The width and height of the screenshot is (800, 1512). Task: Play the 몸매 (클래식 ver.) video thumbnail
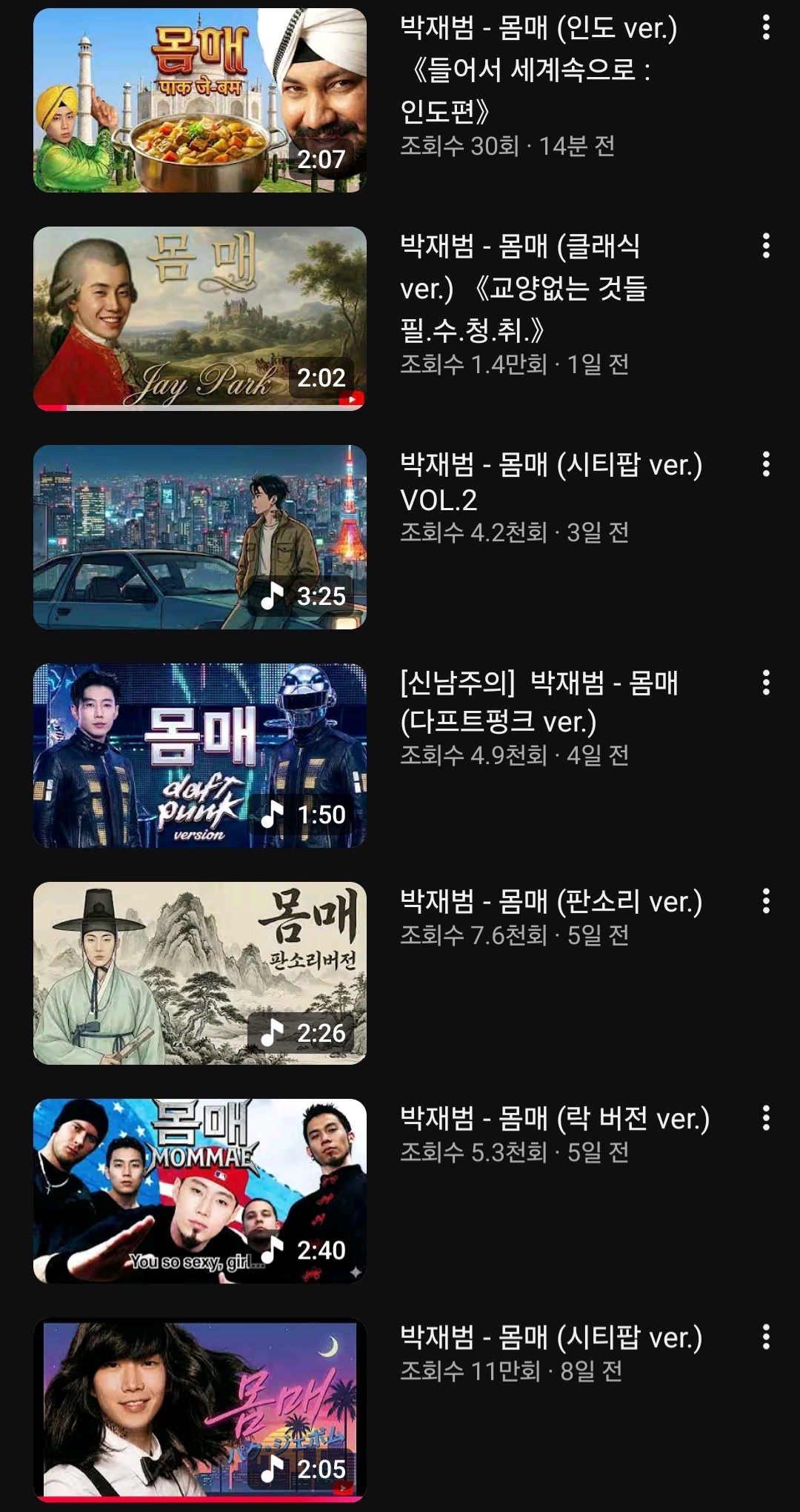click(x=200, y=318)
